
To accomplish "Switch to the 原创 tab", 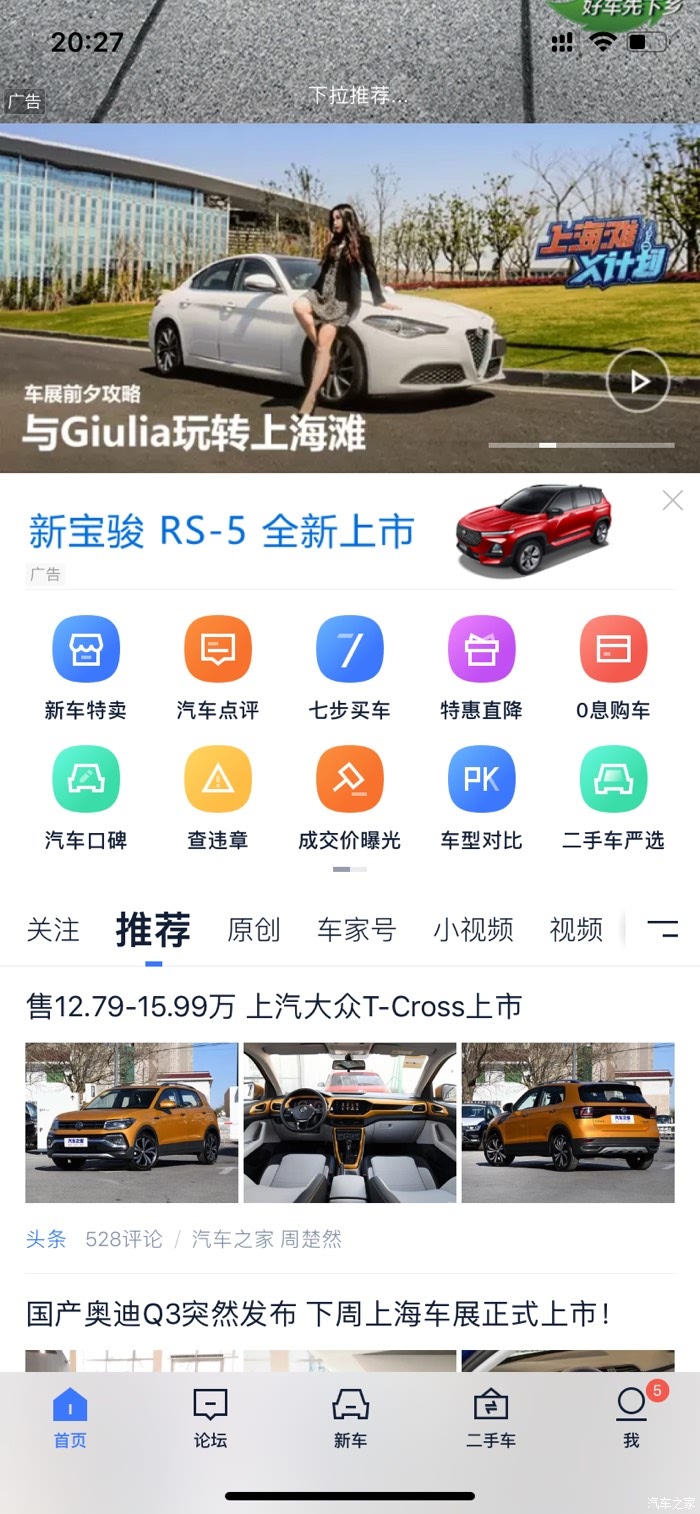I will tap(254, 930).
